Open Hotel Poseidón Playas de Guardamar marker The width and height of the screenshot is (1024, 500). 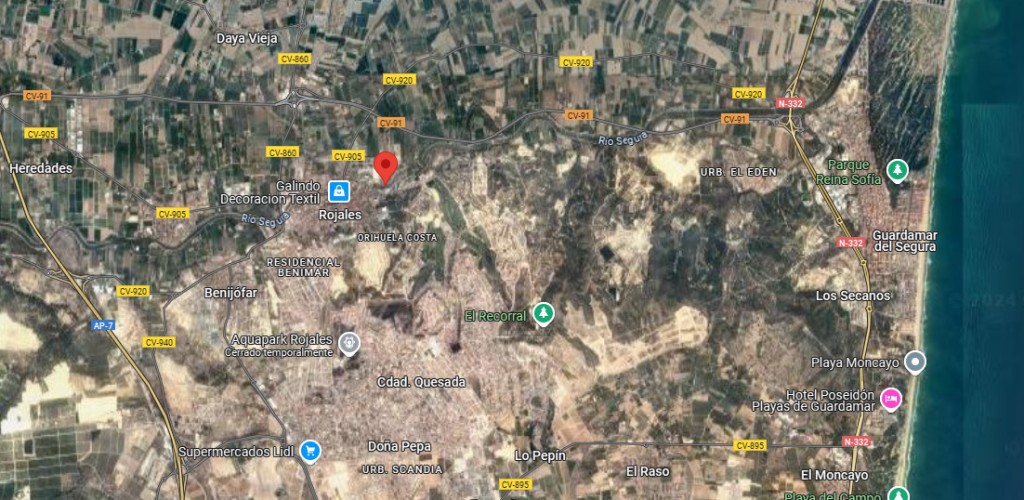click(890, 400)
